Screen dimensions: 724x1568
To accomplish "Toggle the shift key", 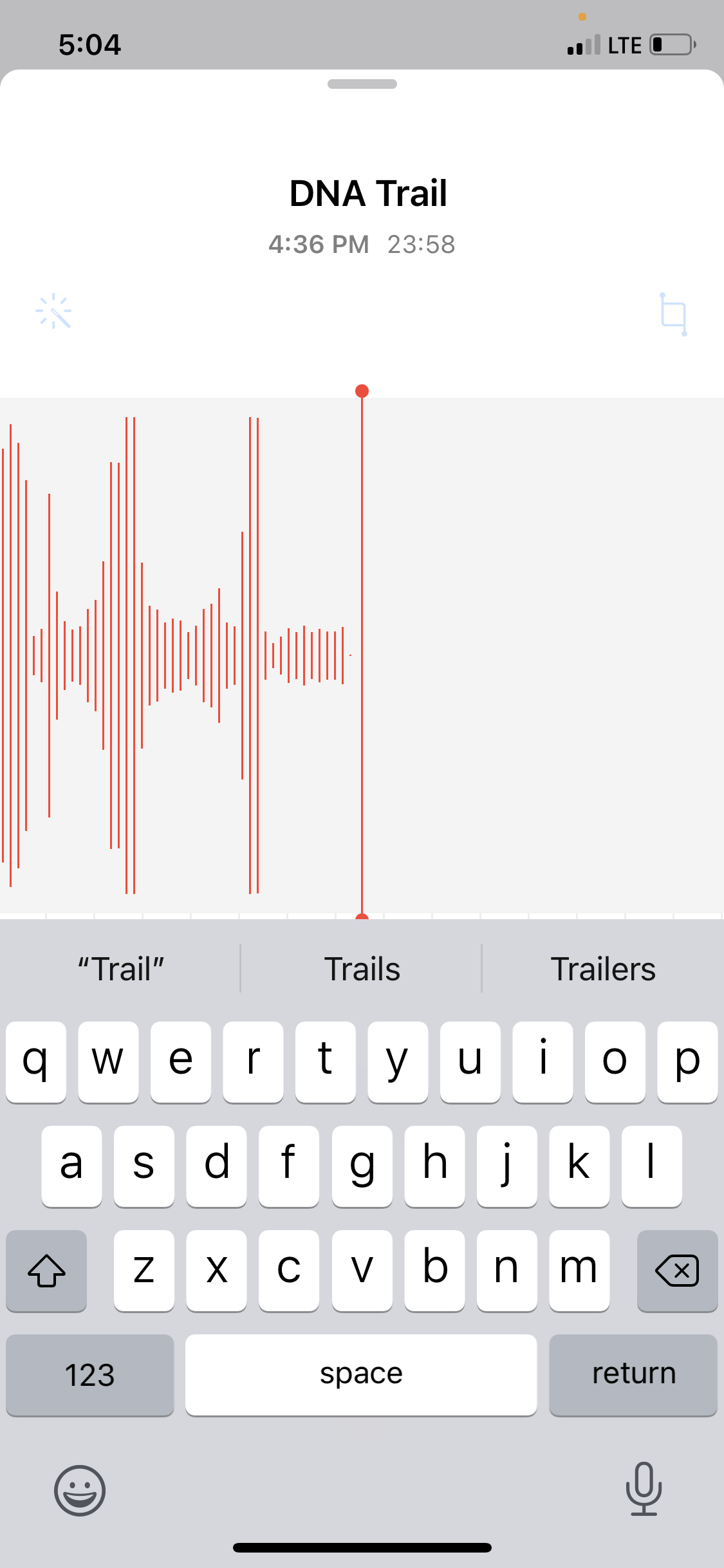I will pos(46,1270).
